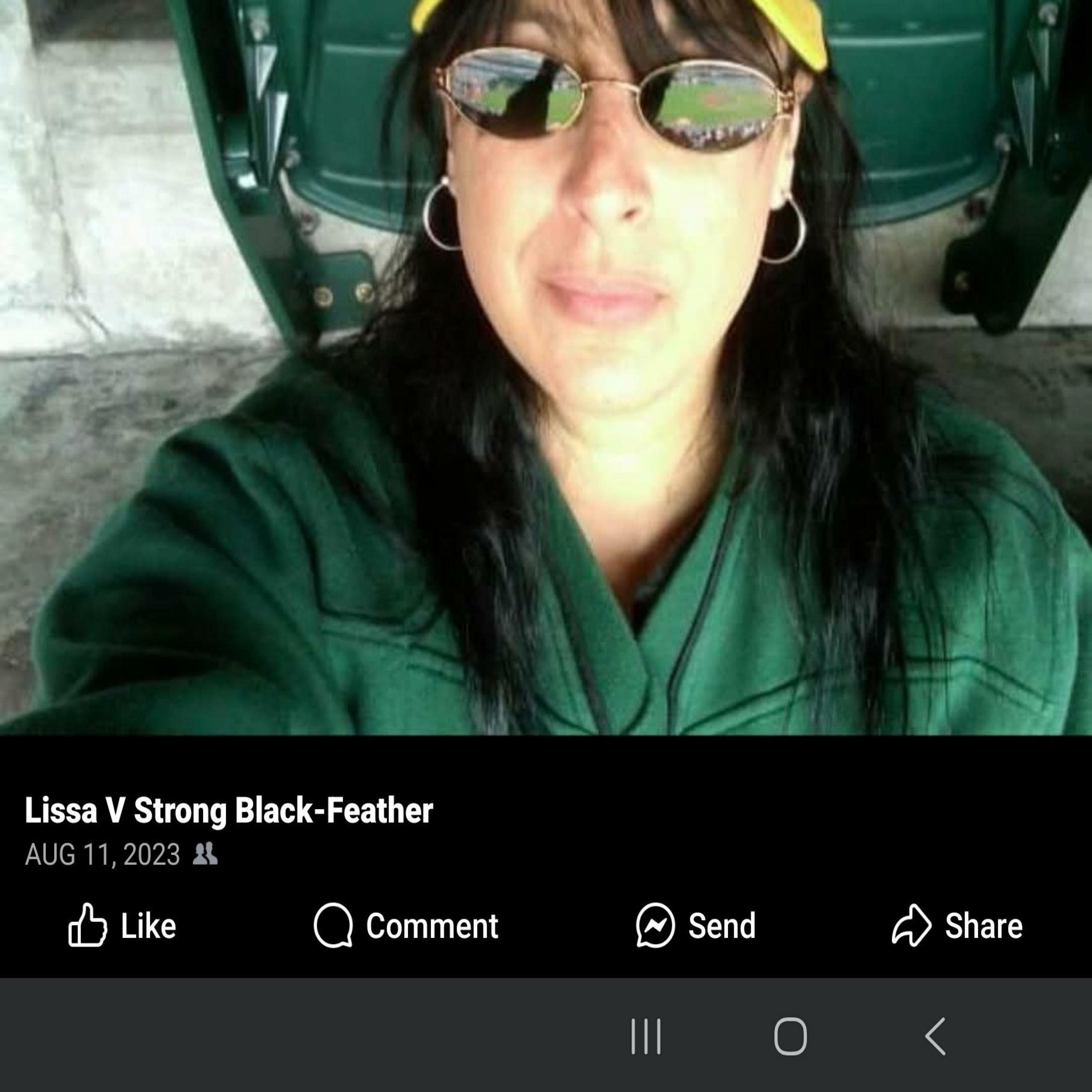Send photo via Messenger

(x=696, y=926)
